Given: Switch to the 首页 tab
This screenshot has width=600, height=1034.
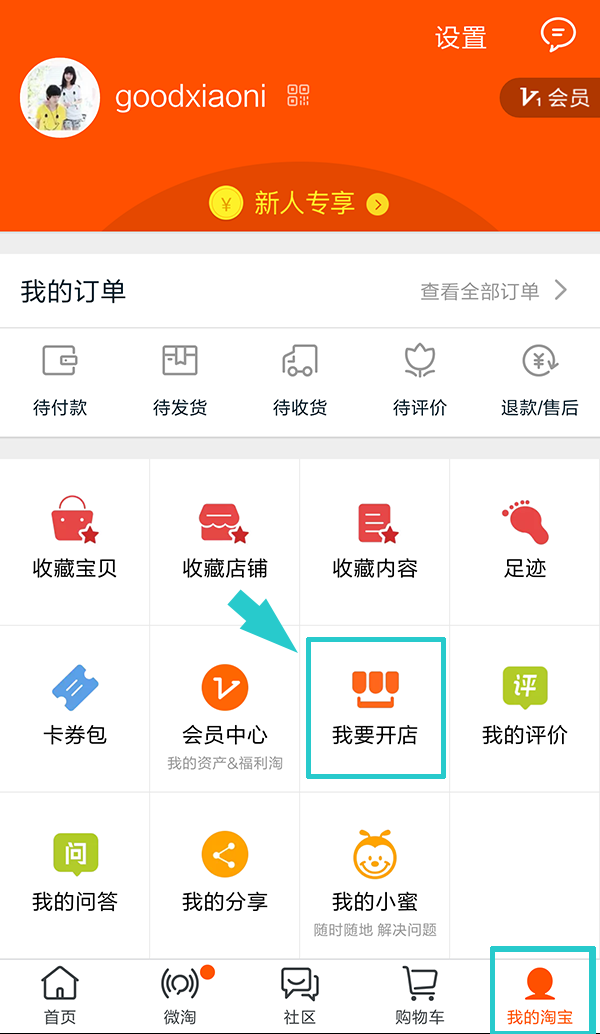Looking at the screenshot, I should (x=60, y=996).
